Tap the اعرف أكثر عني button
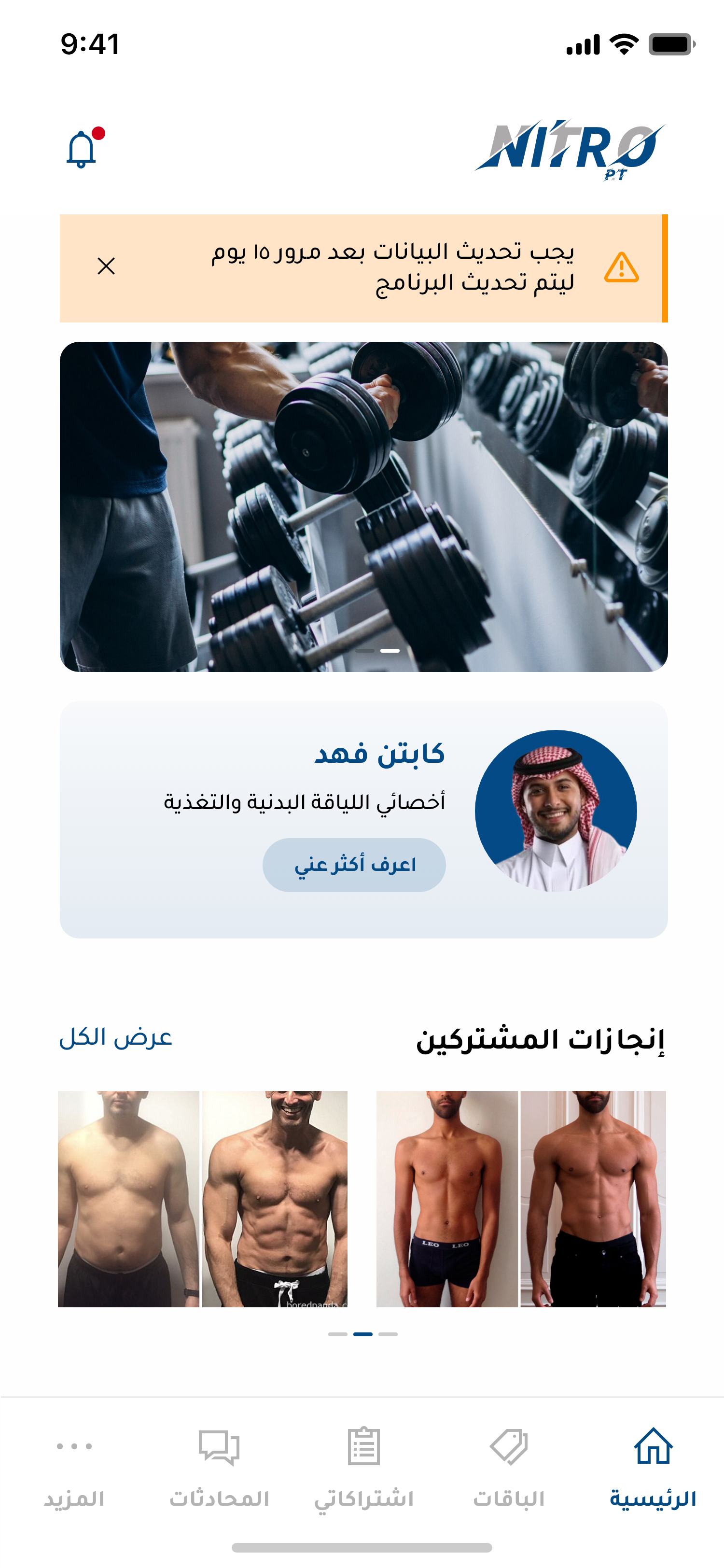724x1568 pixels. click(x=354, y=864)
